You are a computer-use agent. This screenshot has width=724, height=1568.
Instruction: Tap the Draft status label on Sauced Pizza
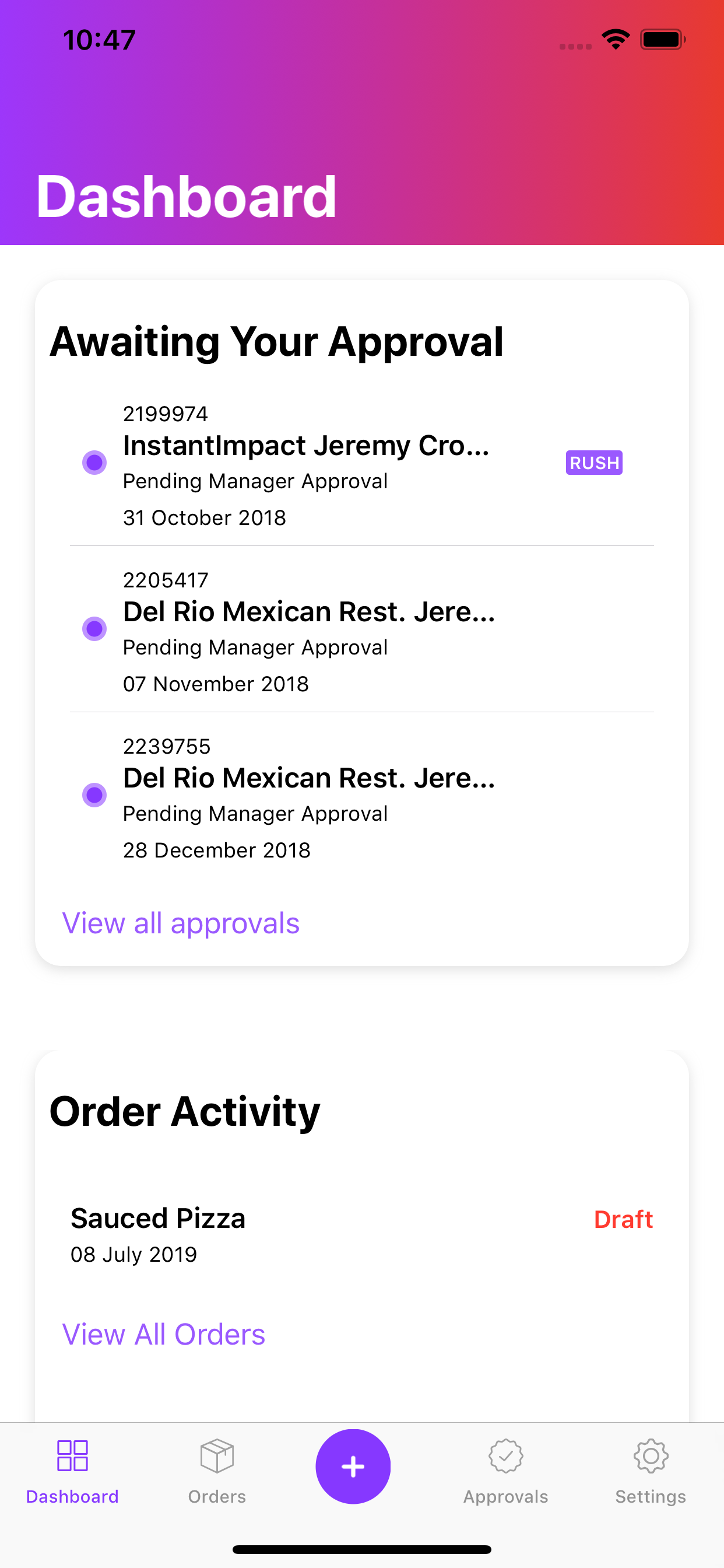[623, 1218]
